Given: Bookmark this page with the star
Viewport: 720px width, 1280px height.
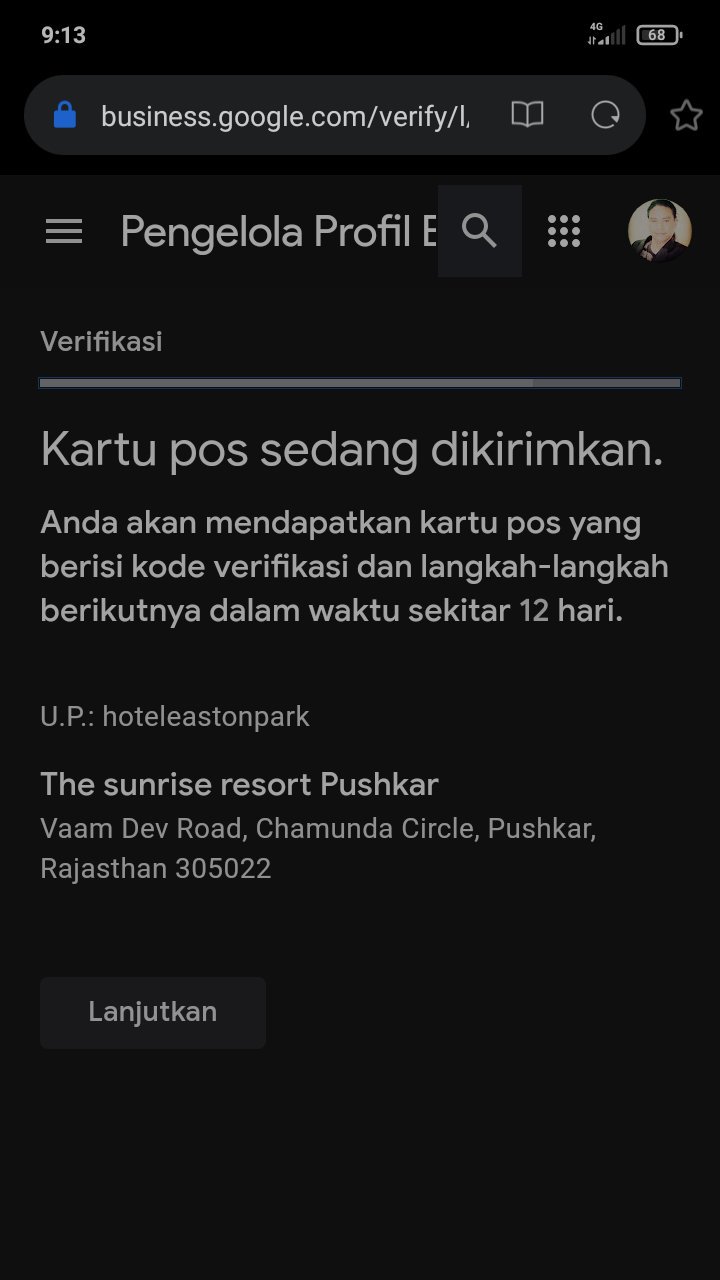Looking at the screenshot, I should click(686, 116).
